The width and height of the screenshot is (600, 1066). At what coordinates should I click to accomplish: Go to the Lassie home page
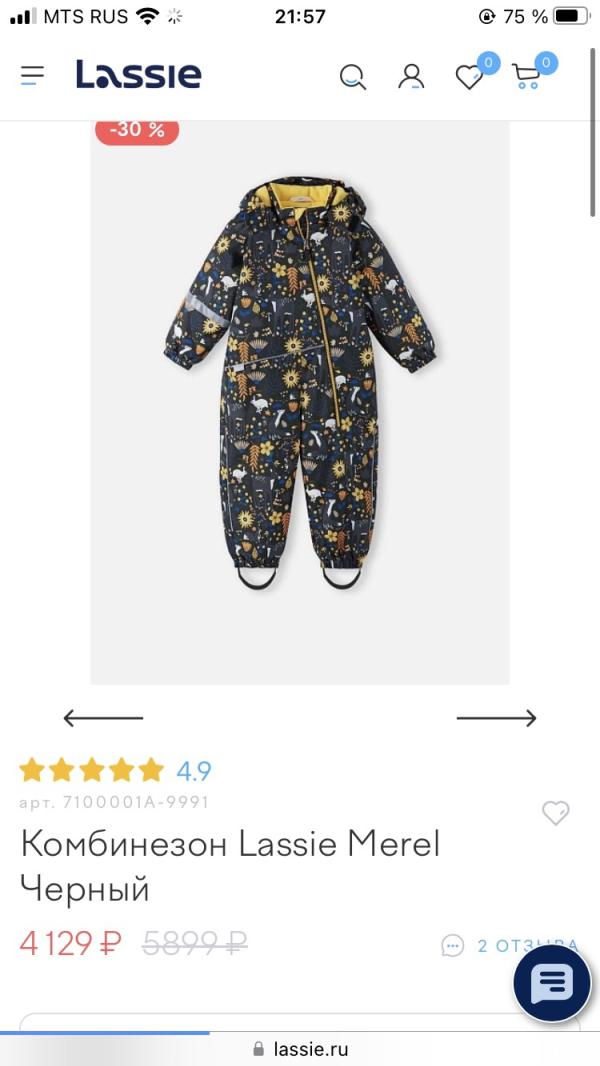click(139, 75)
